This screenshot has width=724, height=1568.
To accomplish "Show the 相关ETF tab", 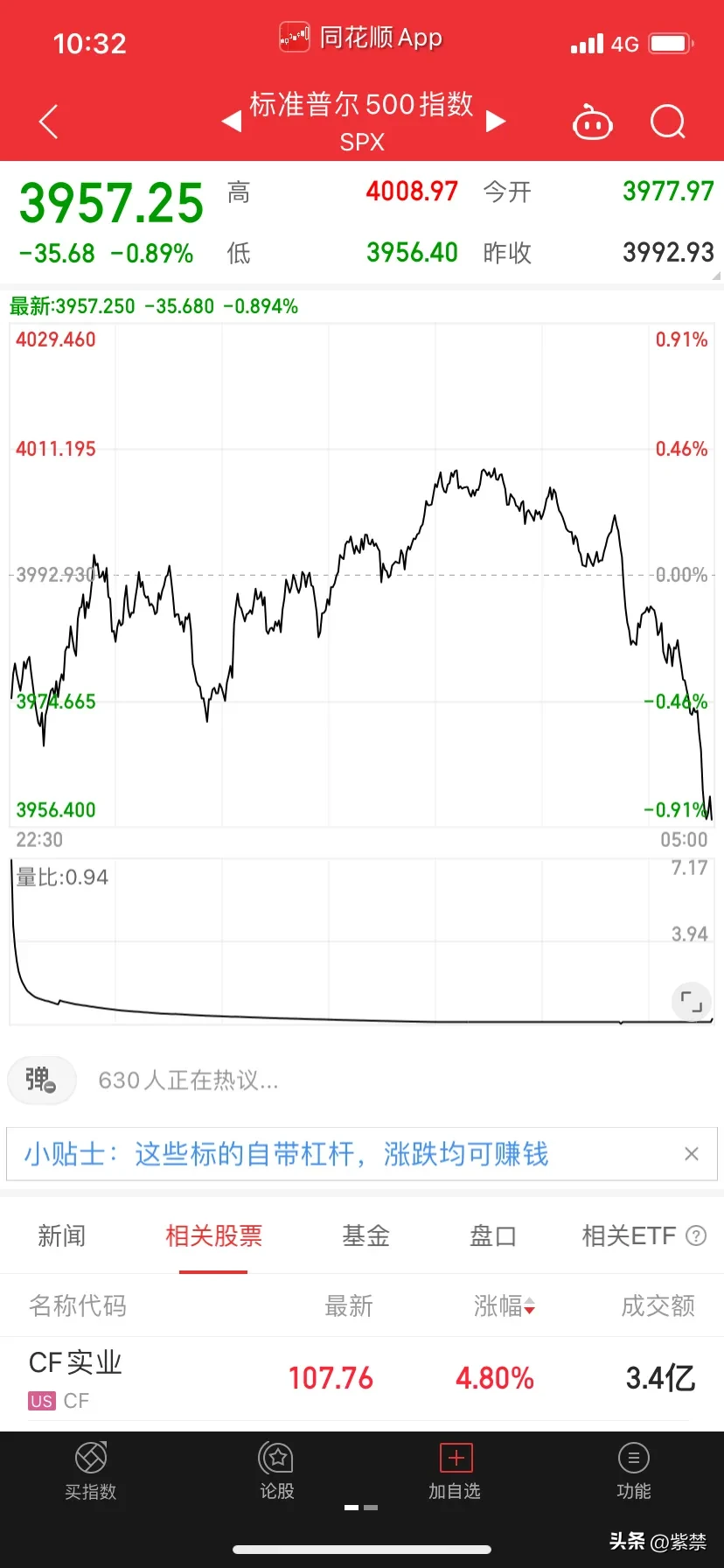I will (630, 1235).
